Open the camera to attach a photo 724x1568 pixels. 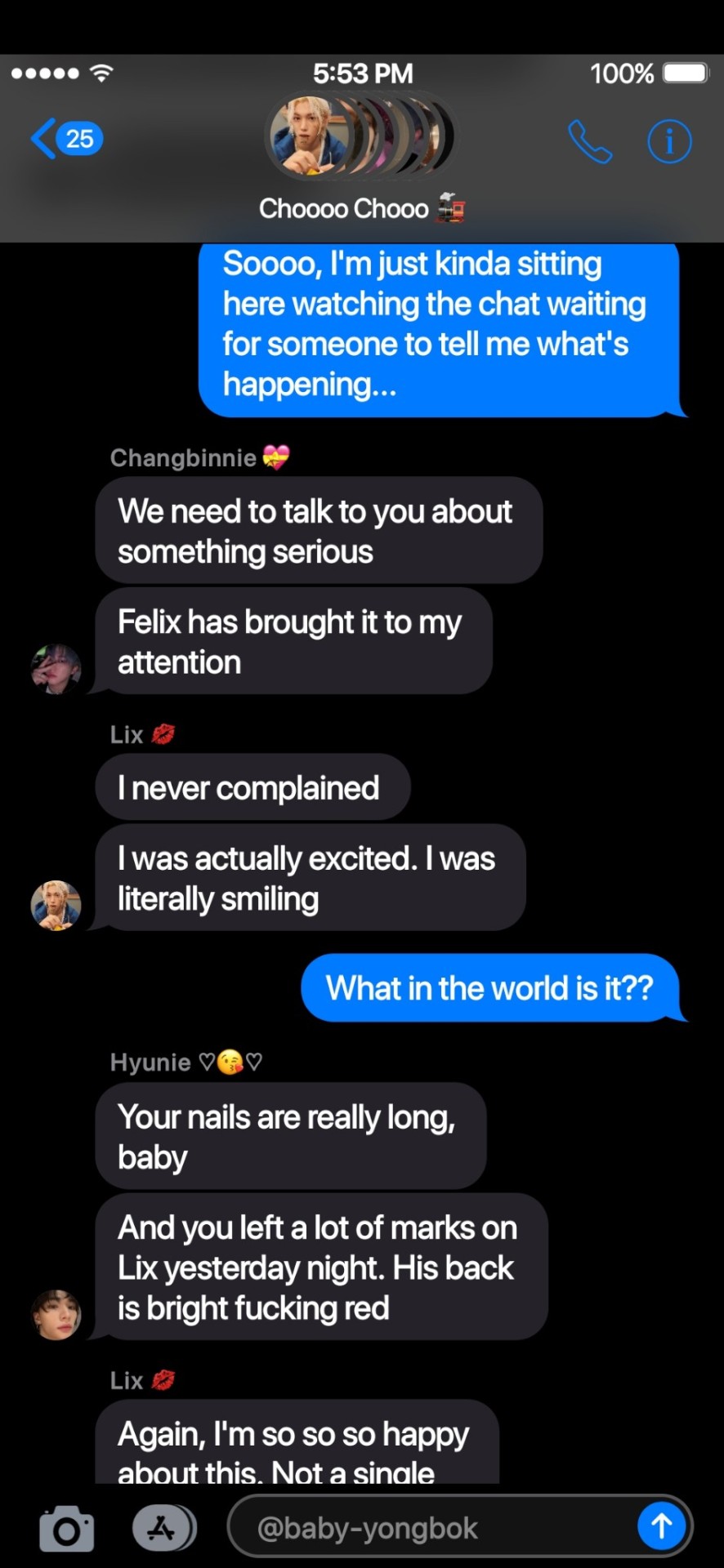click(66, 1528)
